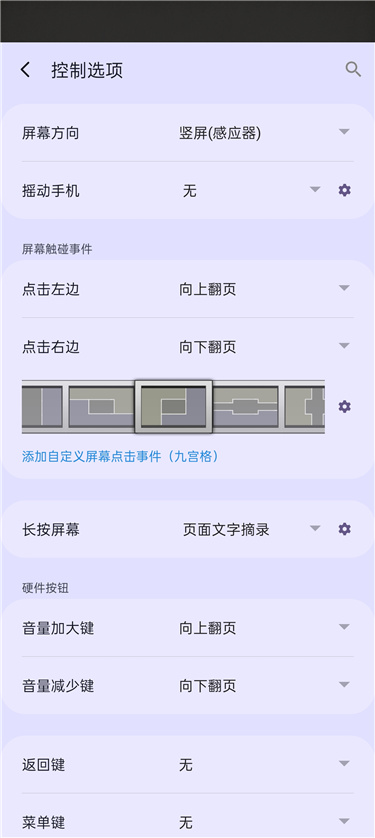Expand the 屏幕方向 dropdown

tap(264, 133)
